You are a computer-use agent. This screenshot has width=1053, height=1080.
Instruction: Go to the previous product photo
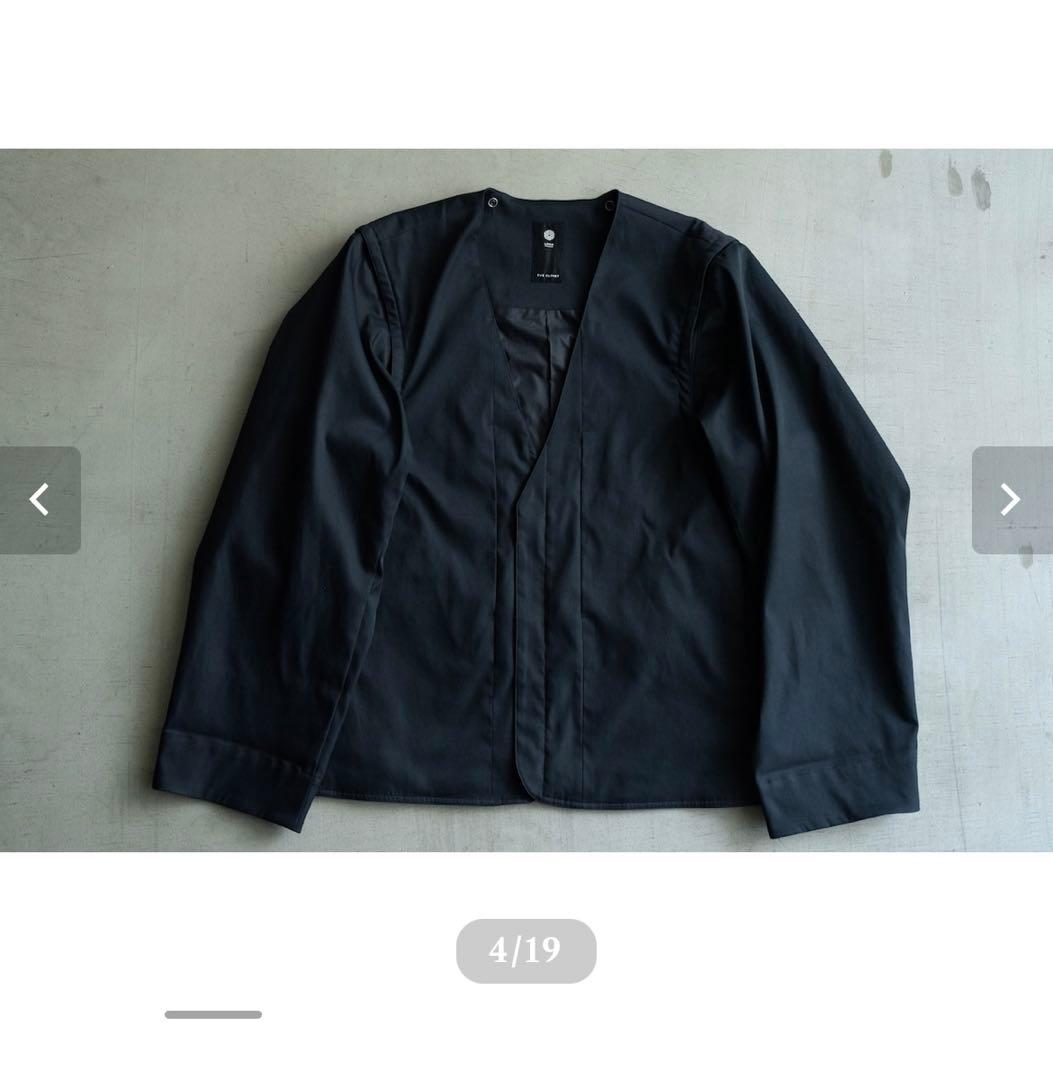(40, 500)
